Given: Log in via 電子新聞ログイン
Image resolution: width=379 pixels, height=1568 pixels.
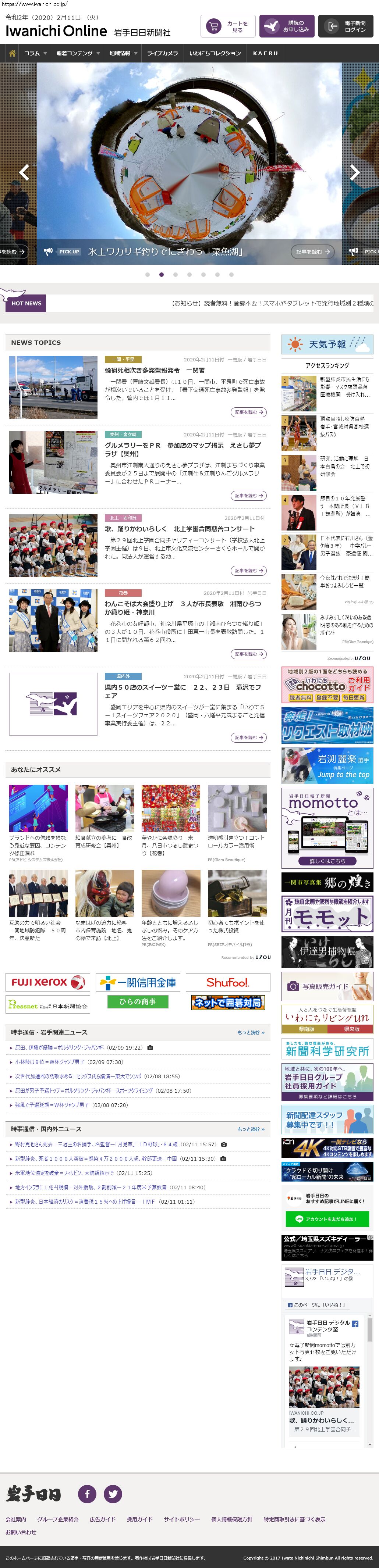Looking at the screenshot, I should [346, 26].
